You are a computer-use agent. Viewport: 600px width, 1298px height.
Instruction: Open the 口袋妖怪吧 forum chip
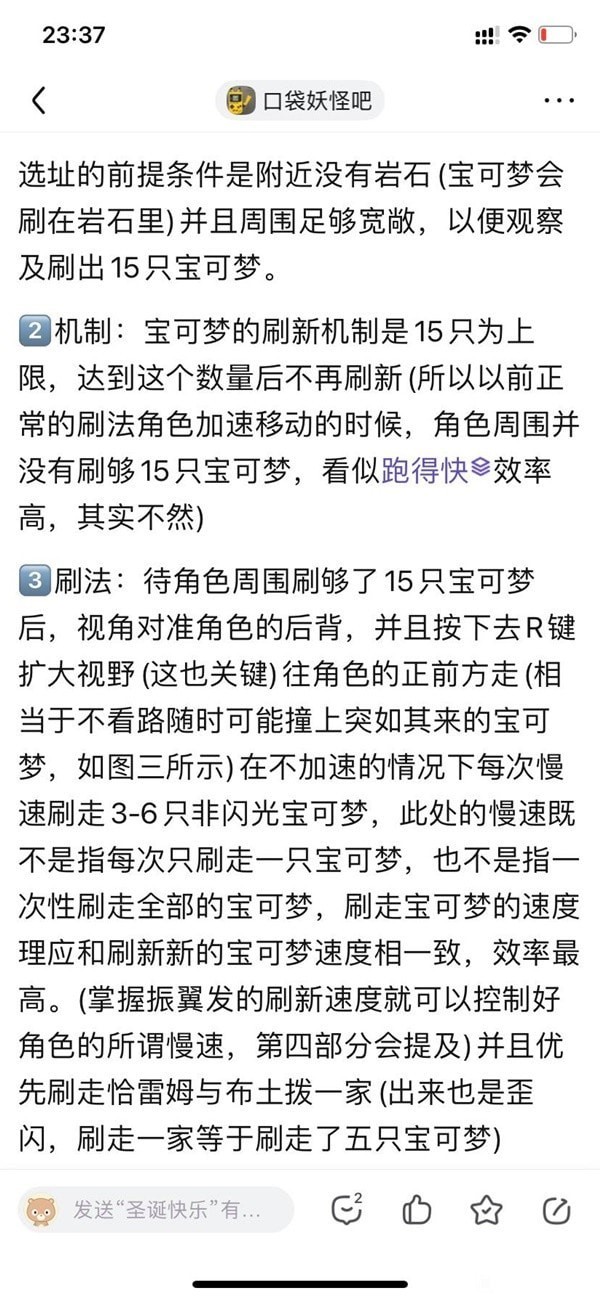(299, 101)
